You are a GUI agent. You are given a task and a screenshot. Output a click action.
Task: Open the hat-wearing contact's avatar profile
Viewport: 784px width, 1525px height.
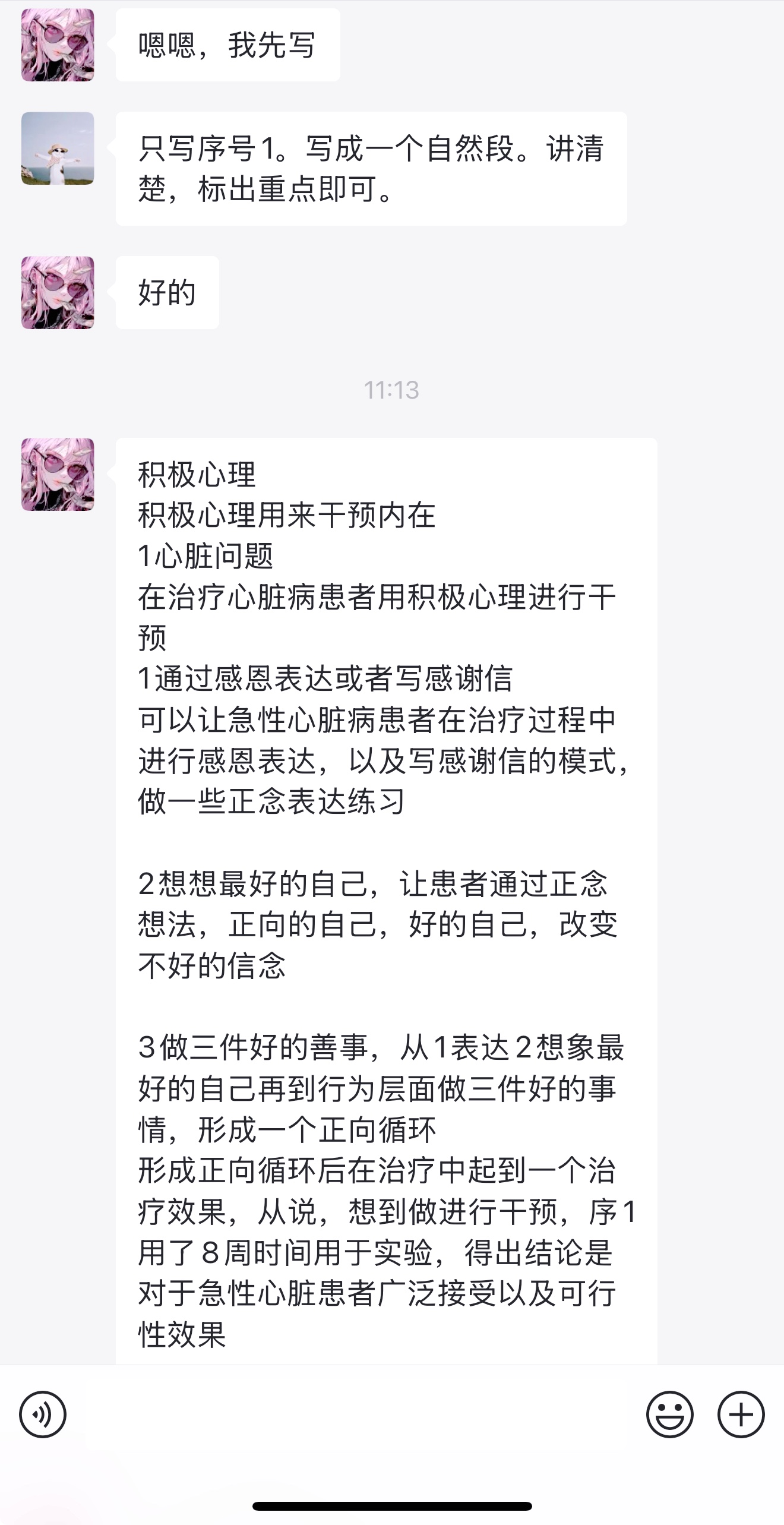58,149
